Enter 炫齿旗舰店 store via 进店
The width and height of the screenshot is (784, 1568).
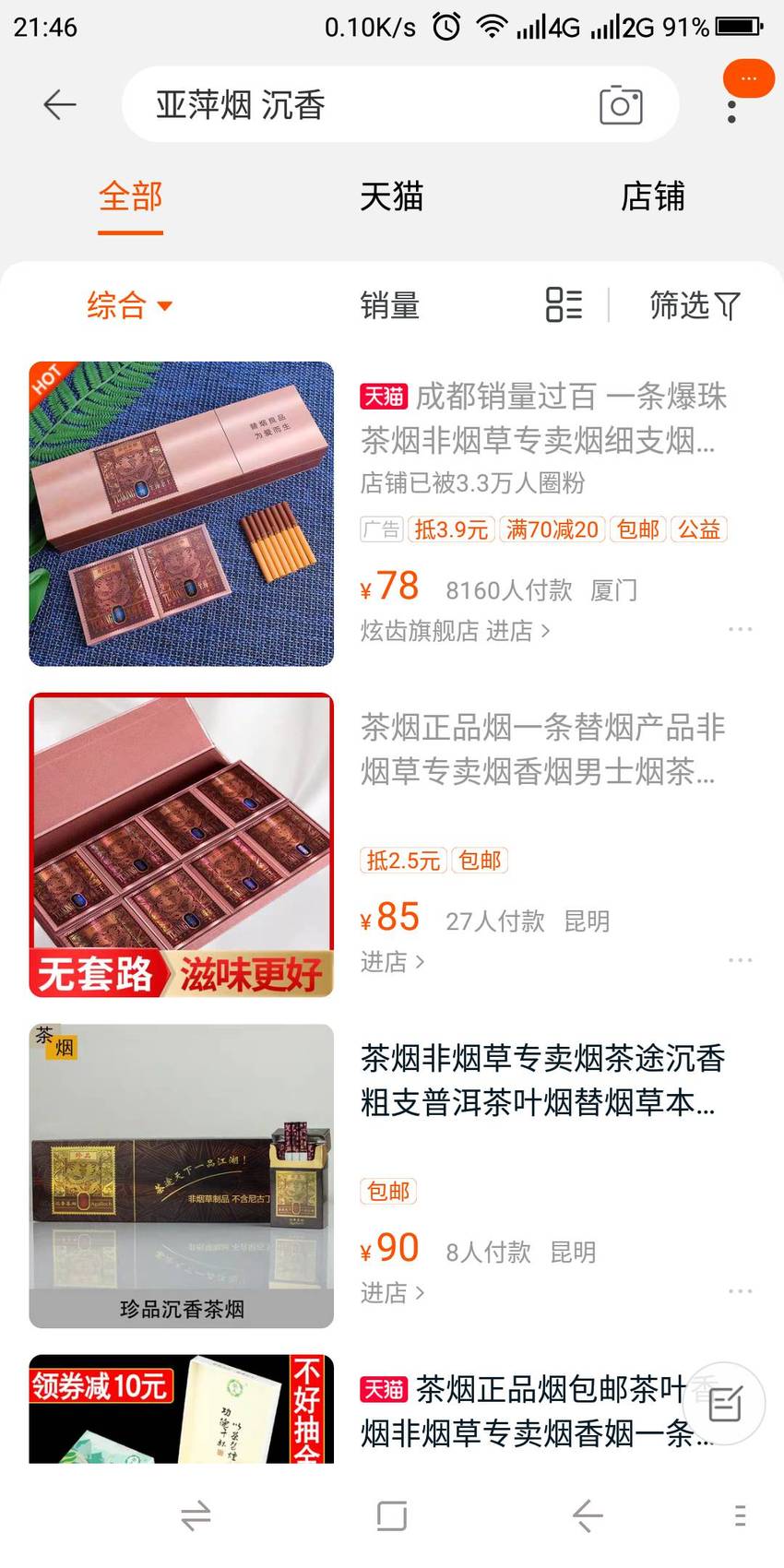click(x=456, y=631)
